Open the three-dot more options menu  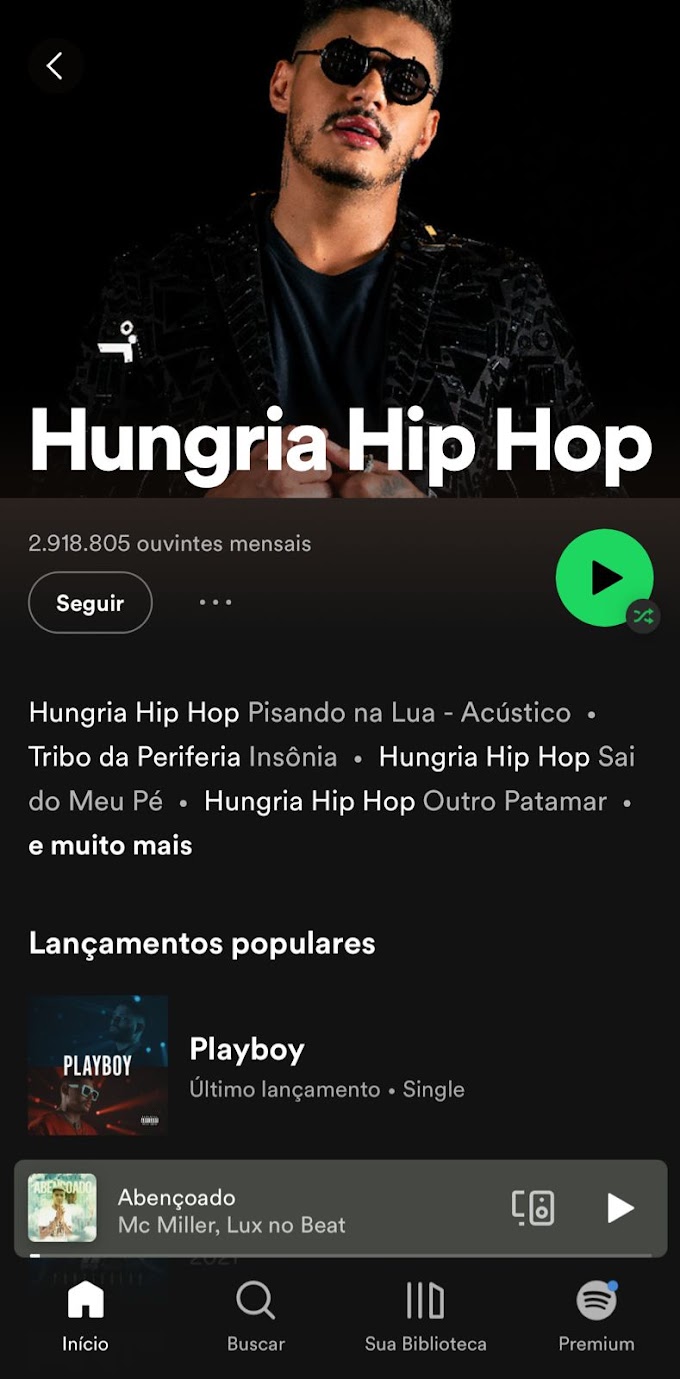(x=215, y=602)
